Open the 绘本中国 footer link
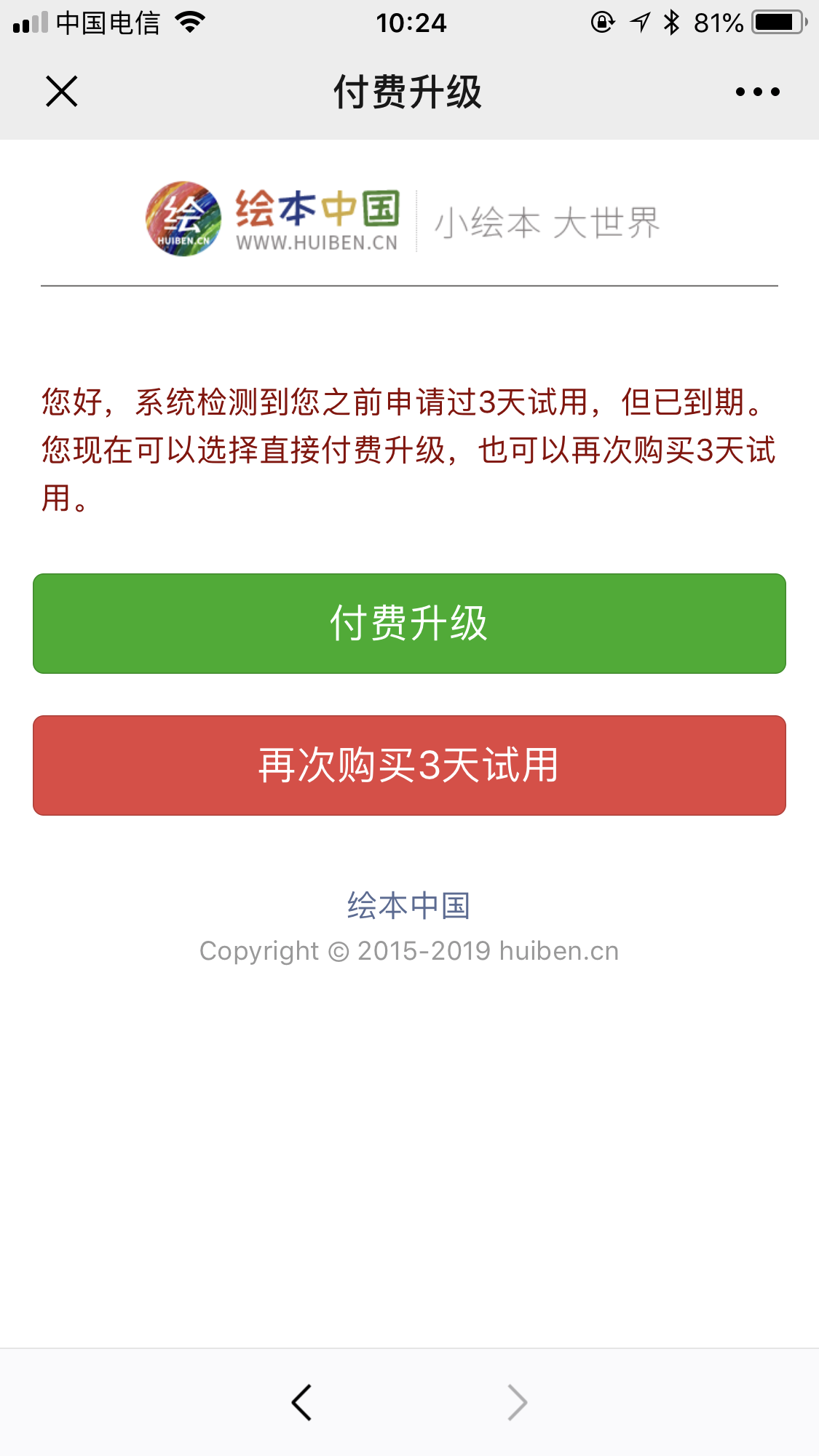819x1456 pixels. tap(408, 906)
